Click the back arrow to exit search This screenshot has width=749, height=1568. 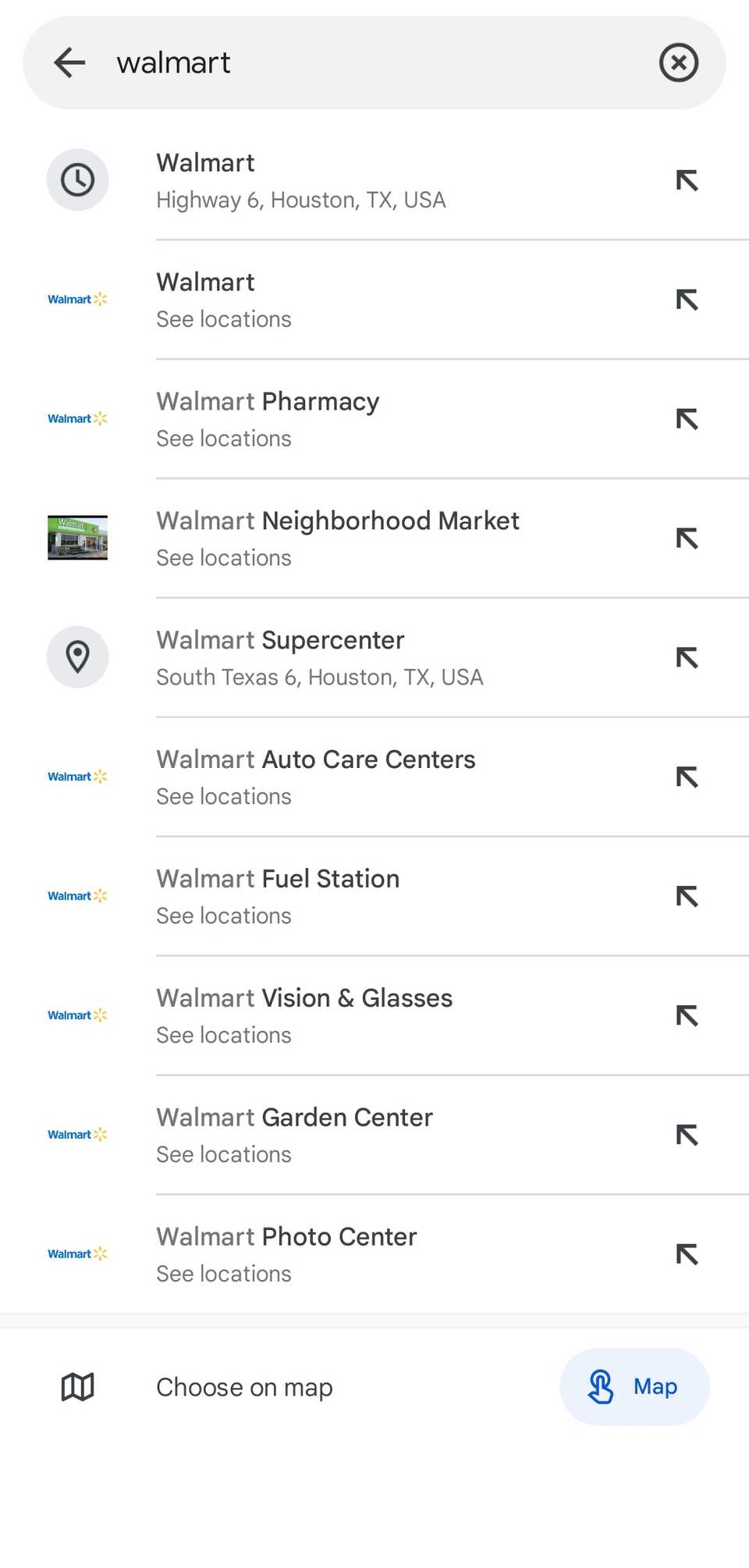click(x=71, y=62)
